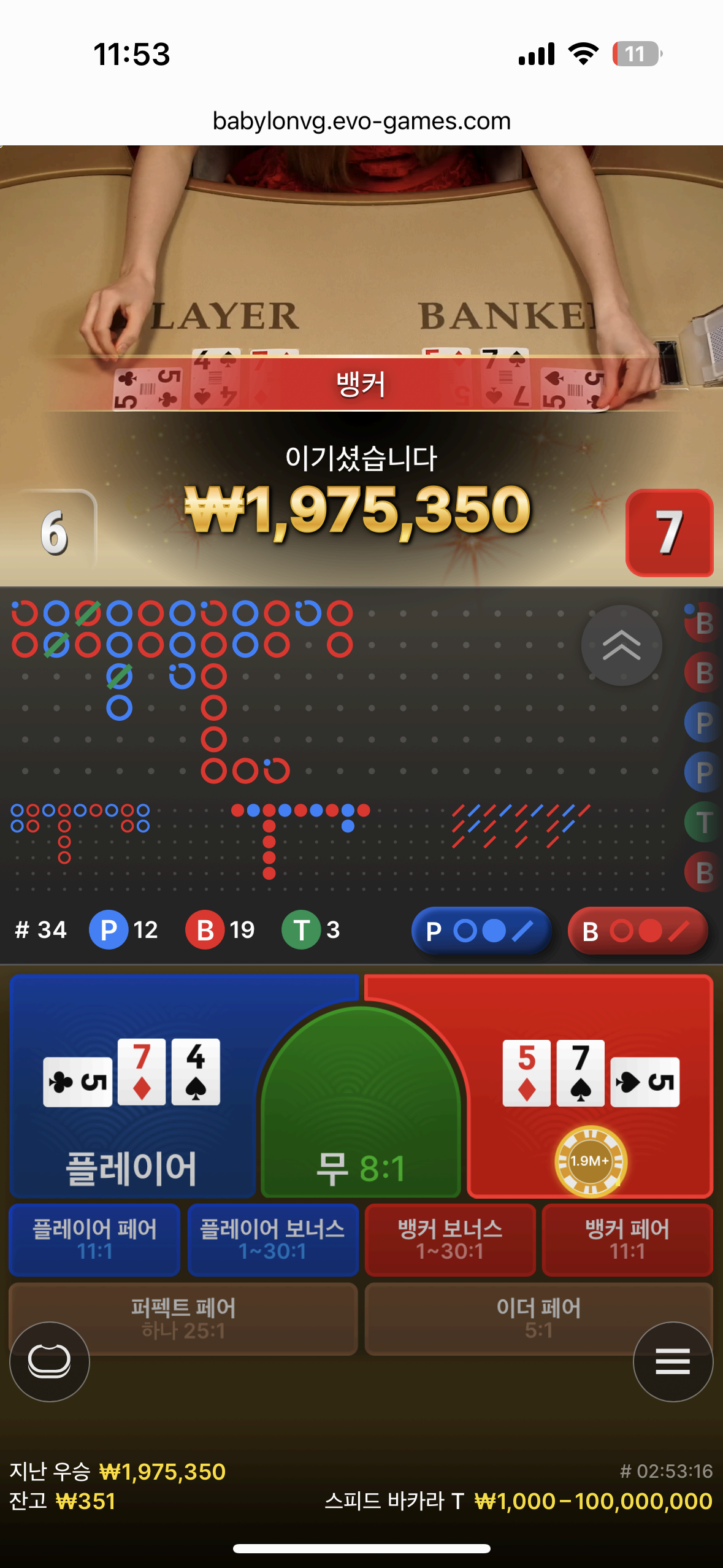Viewport: 723px width, 1568px height.
Task: Tap the babylonvg.evo-games.com address bar
Action: click(361, 121)
